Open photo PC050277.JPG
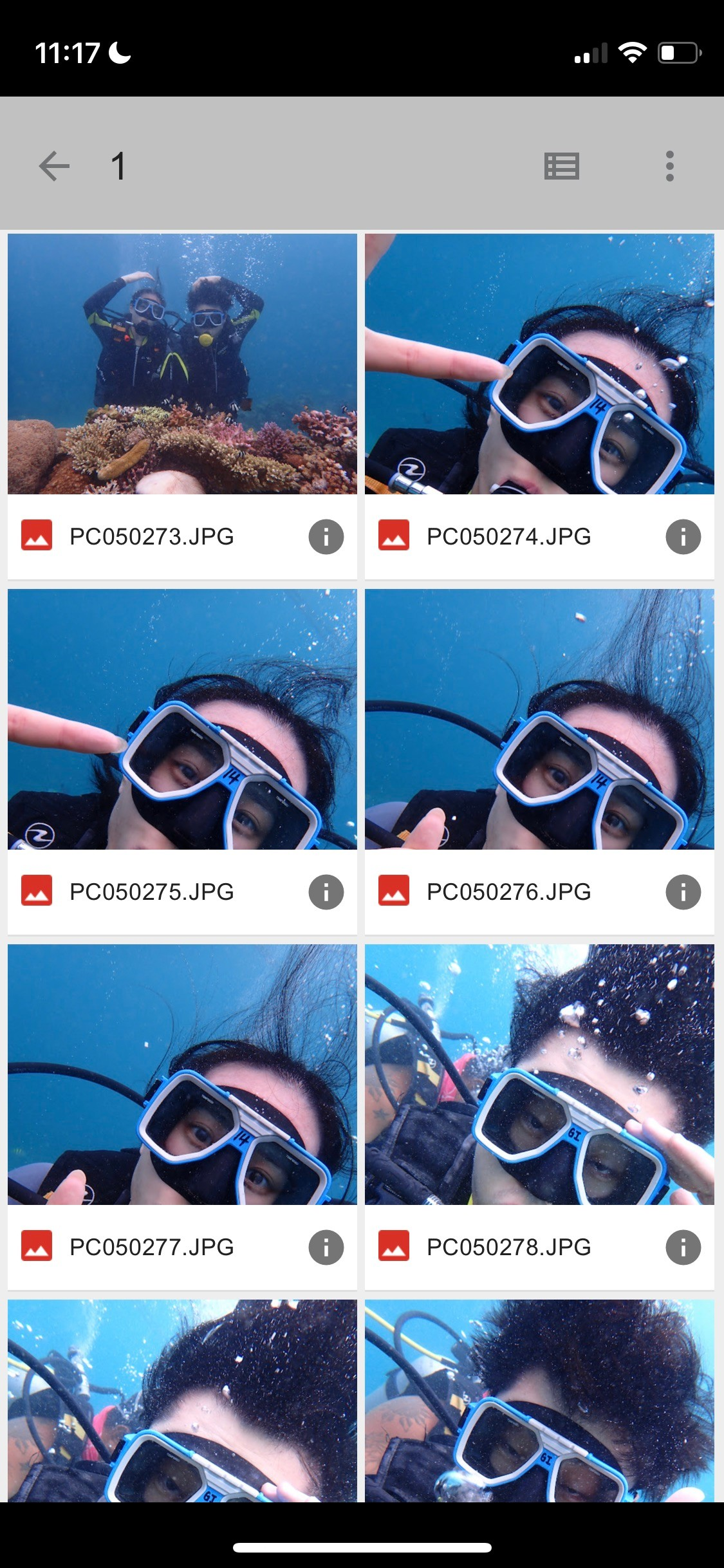The width and height of the screenshot is (724, 1568). (x=182, y=1074)
